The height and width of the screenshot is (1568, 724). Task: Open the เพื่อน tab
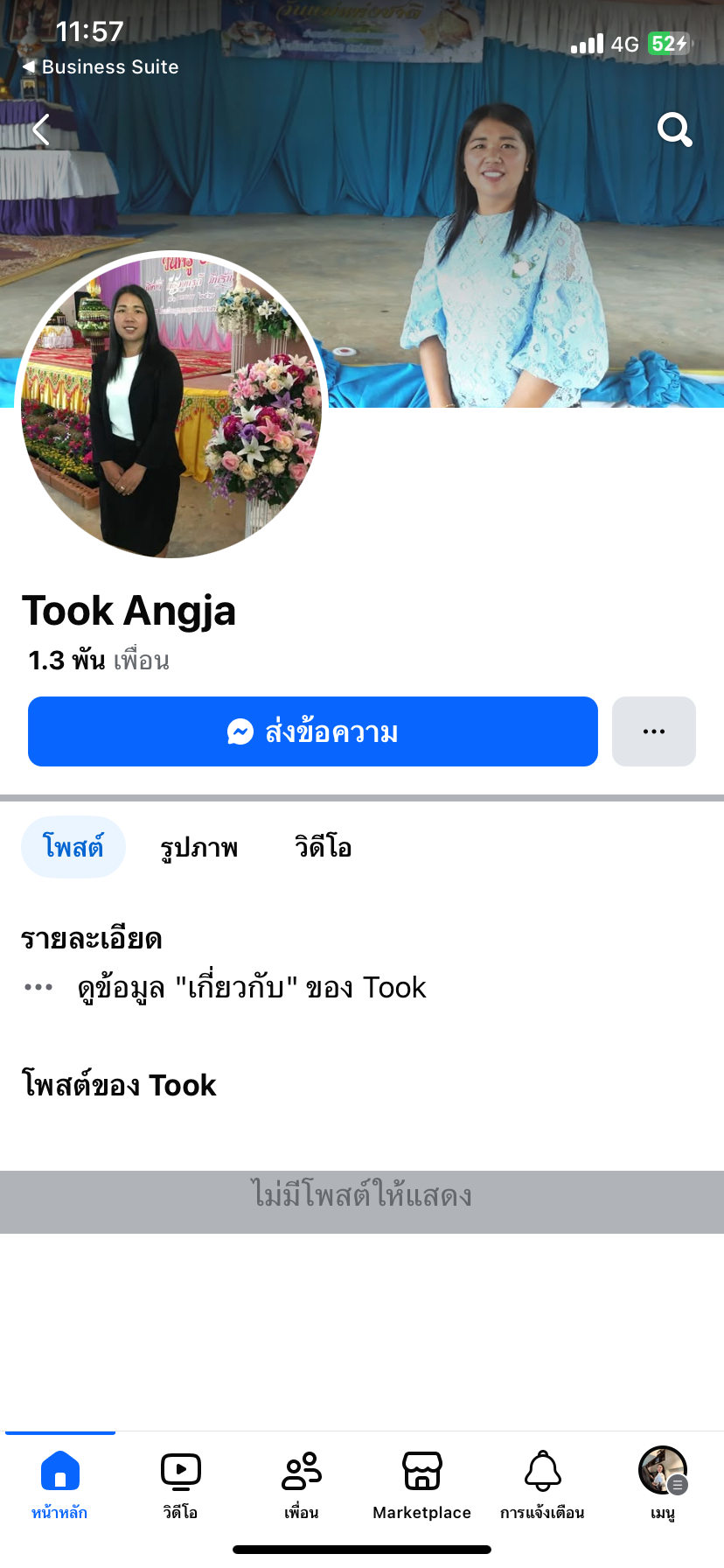pos(301,1484)
